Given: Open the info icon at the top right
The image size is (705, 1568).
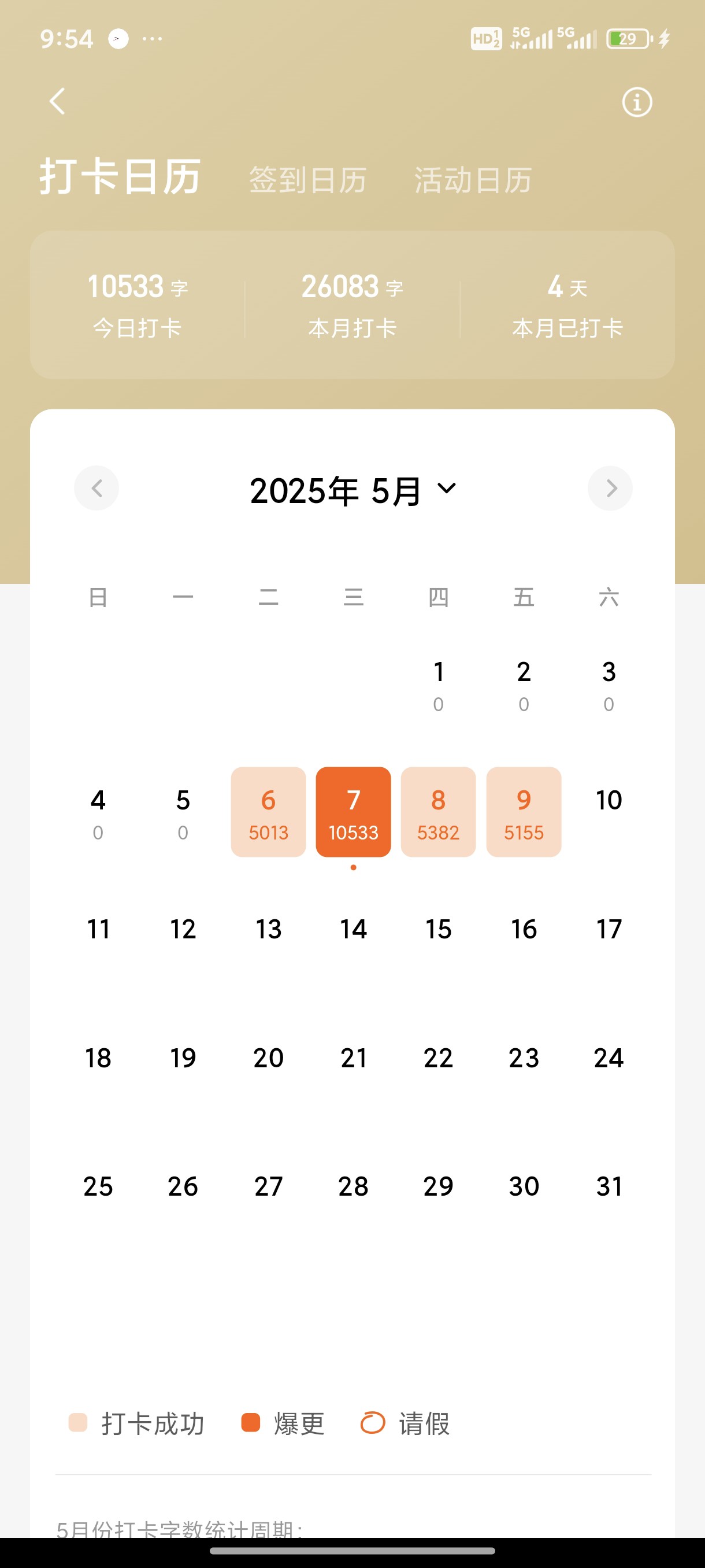Looking at the screenshot, I should tap(637, 102).
